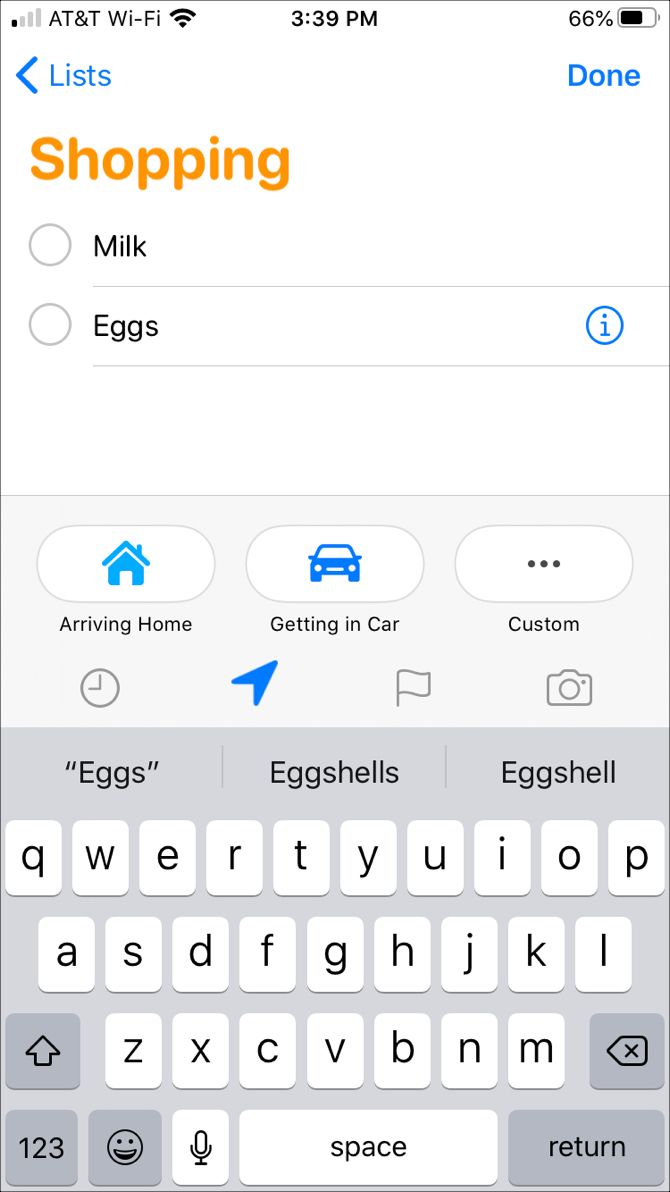
Task: Open Custom location options
Action: [543, 563]
